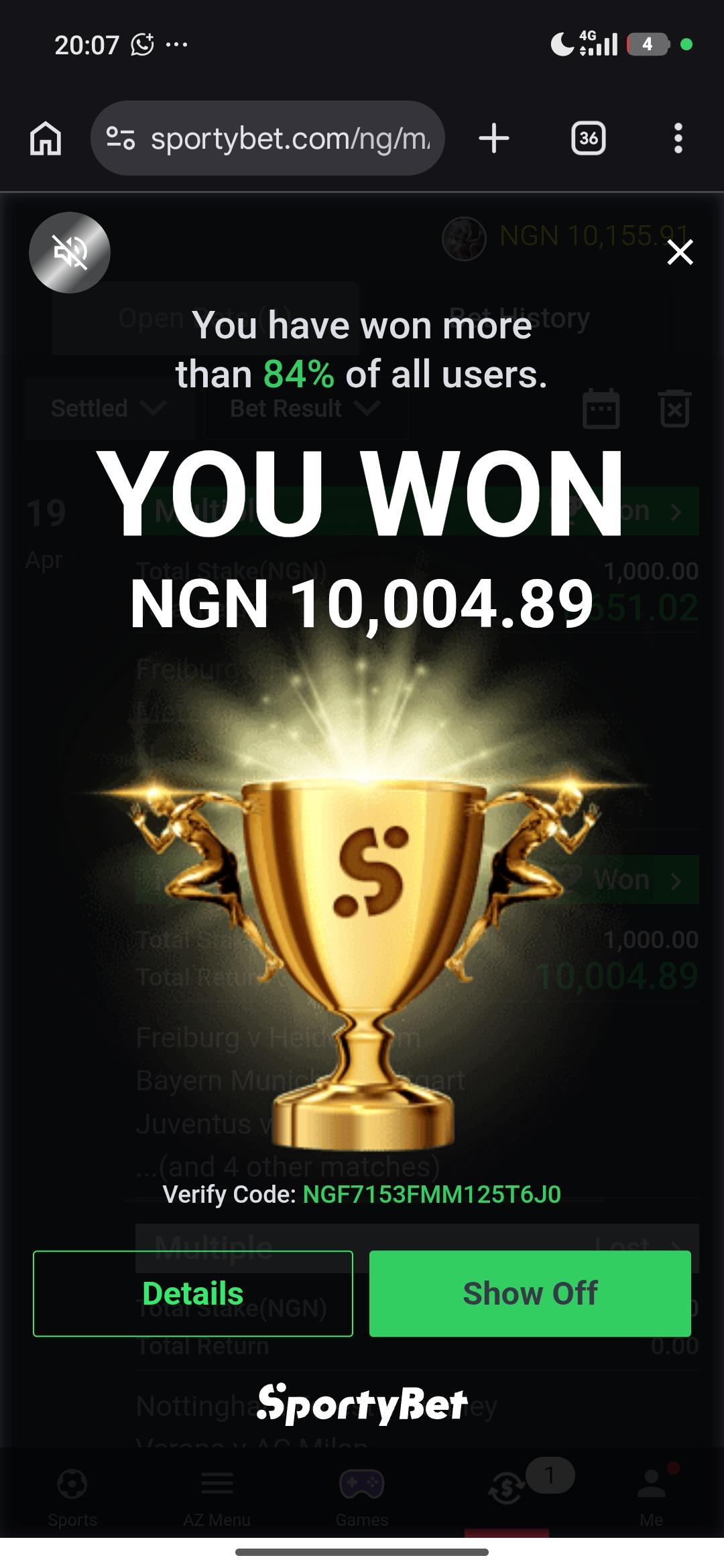Image resolution: width=724 pixels, height=1568 pixels.
Task: Open the browser overflow menu
Action: (x=678, y=139)
